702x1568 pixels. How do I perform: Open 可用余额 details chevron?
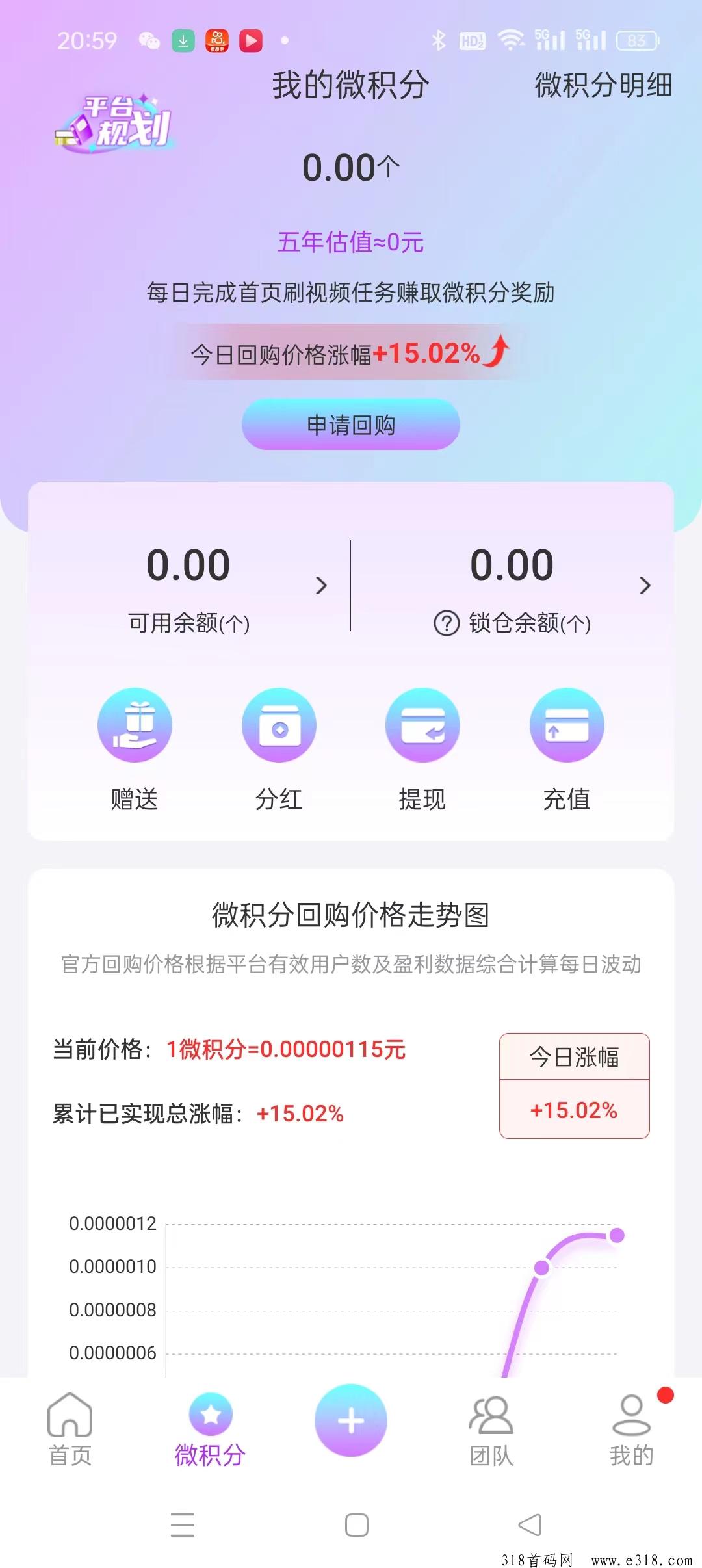point(321,585)
